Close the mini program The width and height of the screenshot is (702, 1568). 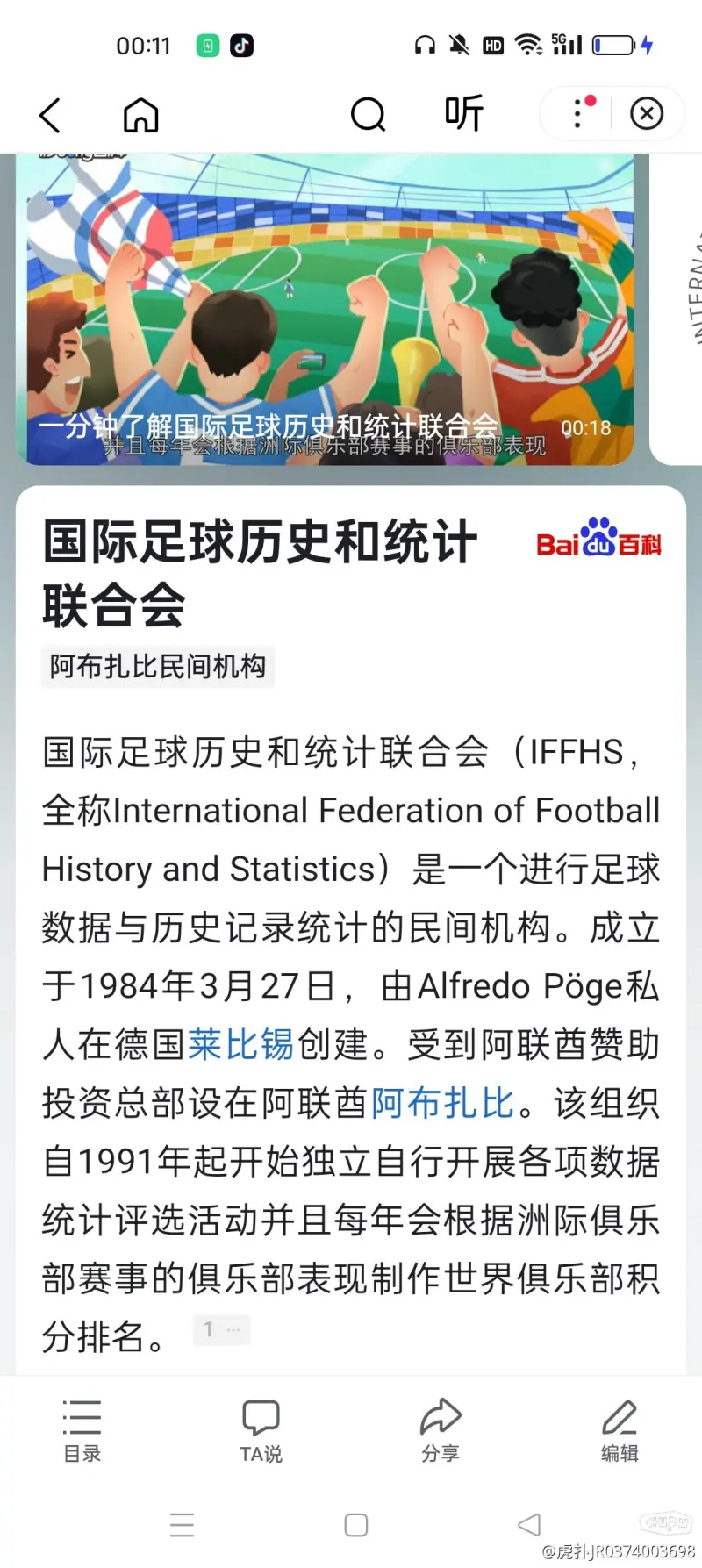pyautogui.click(x=647, y=113)
